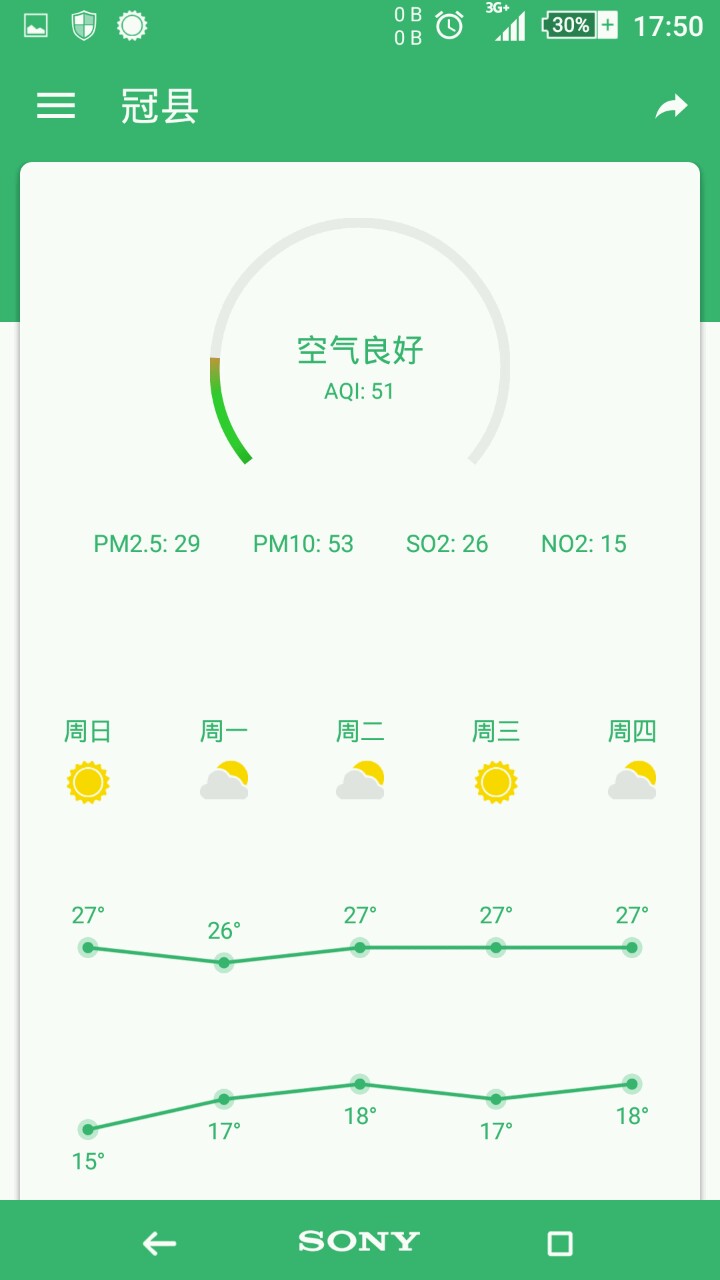
Task: Open the hamburger drawer menu
Action: [x=56, y=106]
